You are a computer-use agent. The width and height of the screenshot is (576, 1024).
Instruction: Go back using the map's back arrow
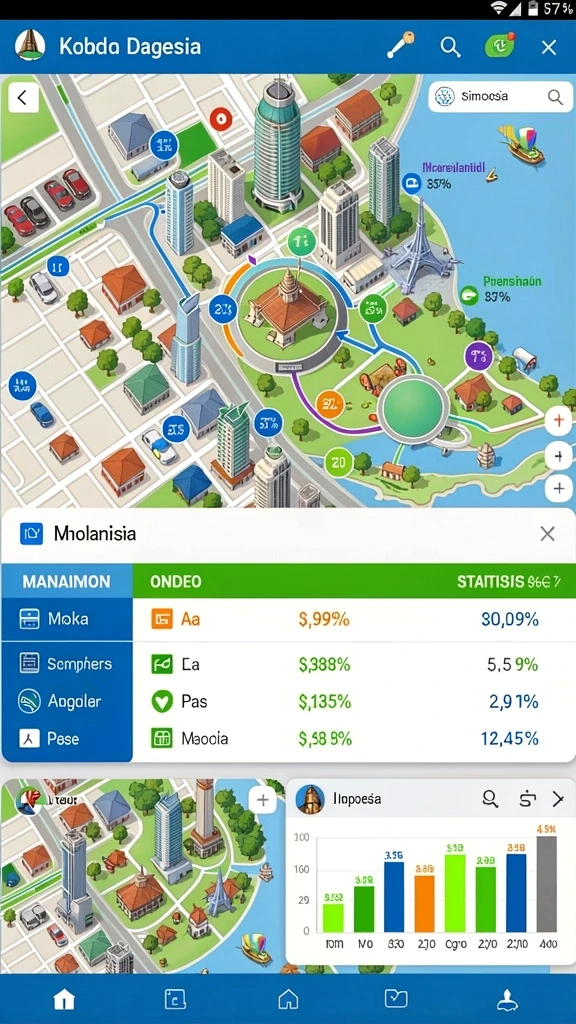click(x=23, y=98)
